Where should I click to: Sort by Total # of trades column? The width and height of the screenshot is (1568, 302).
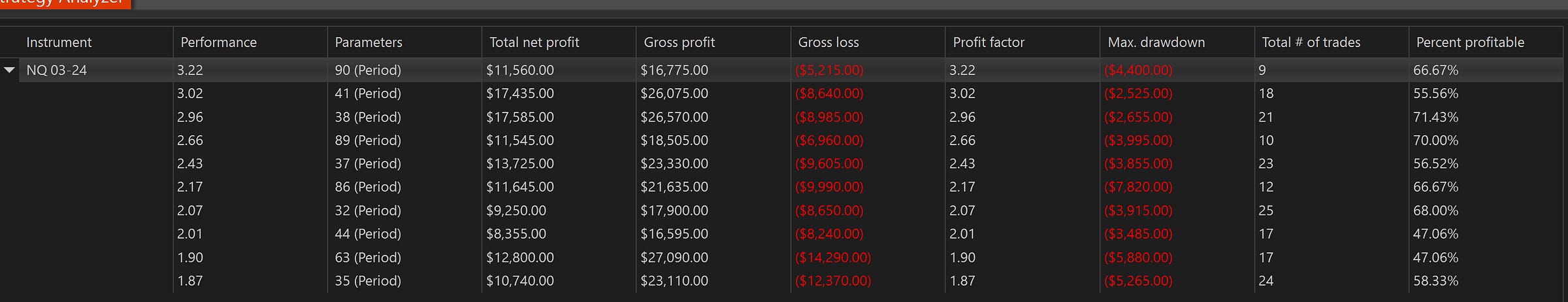[x=1311, y=42]
